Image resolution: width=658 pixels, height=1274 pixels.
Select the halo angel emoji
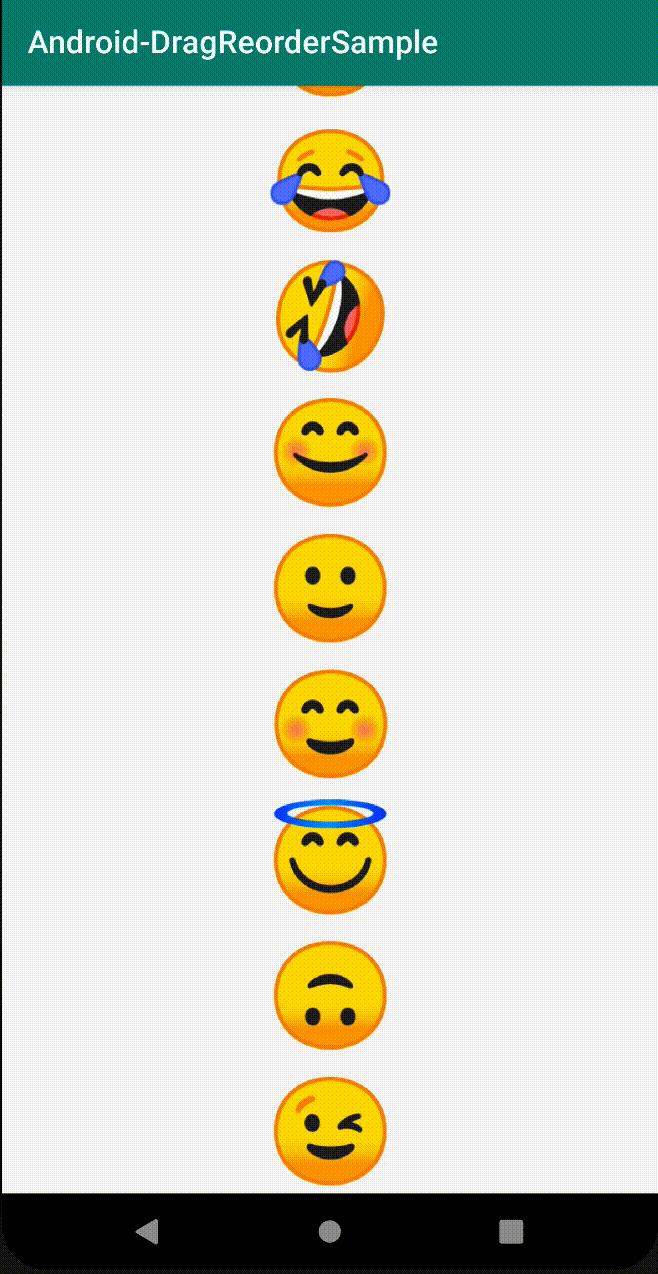point(330,858)
